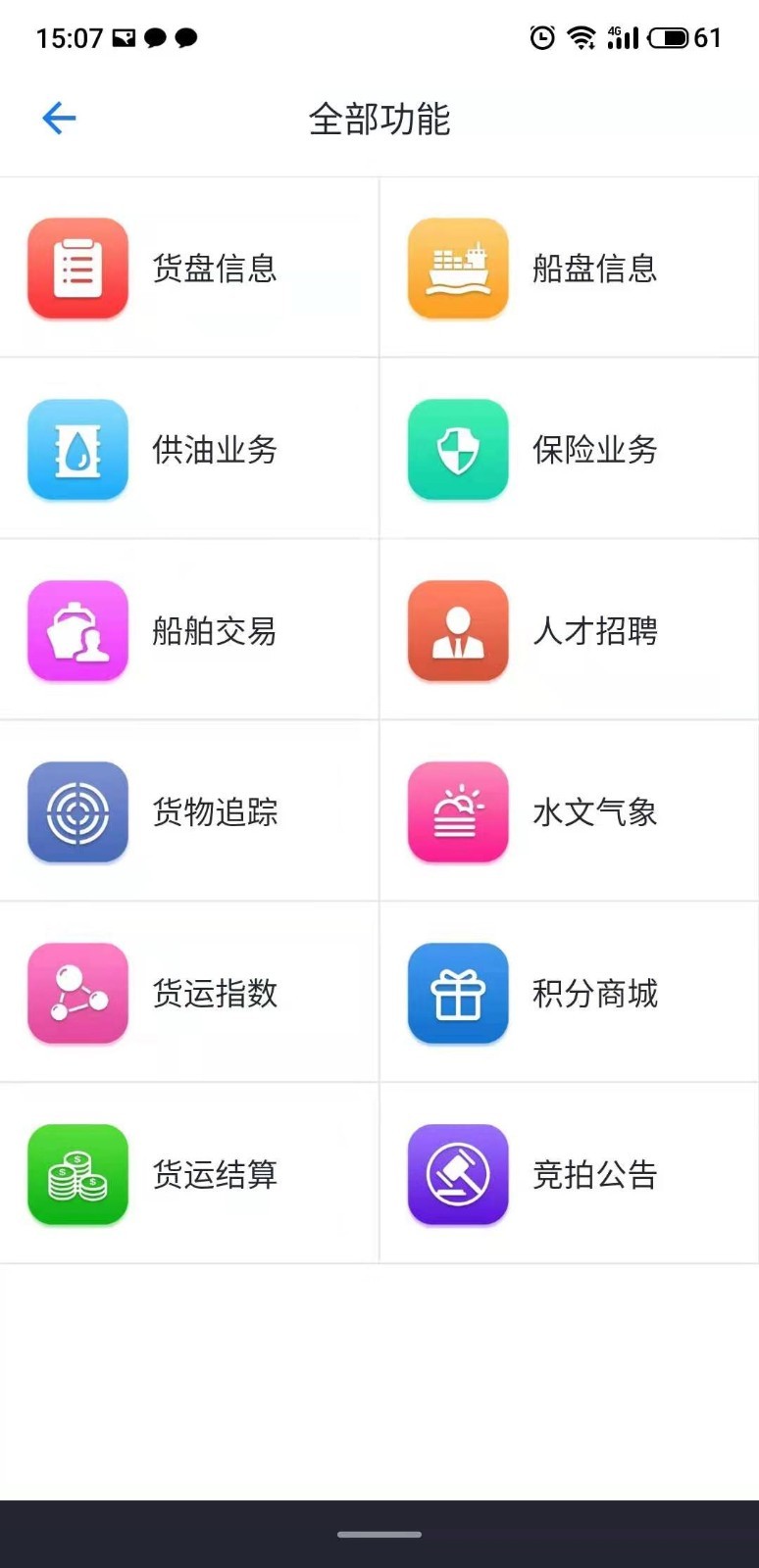This screenshot has width=759, height=1568.
Task: Open 保险业务 insurance service
Action: 569,450
